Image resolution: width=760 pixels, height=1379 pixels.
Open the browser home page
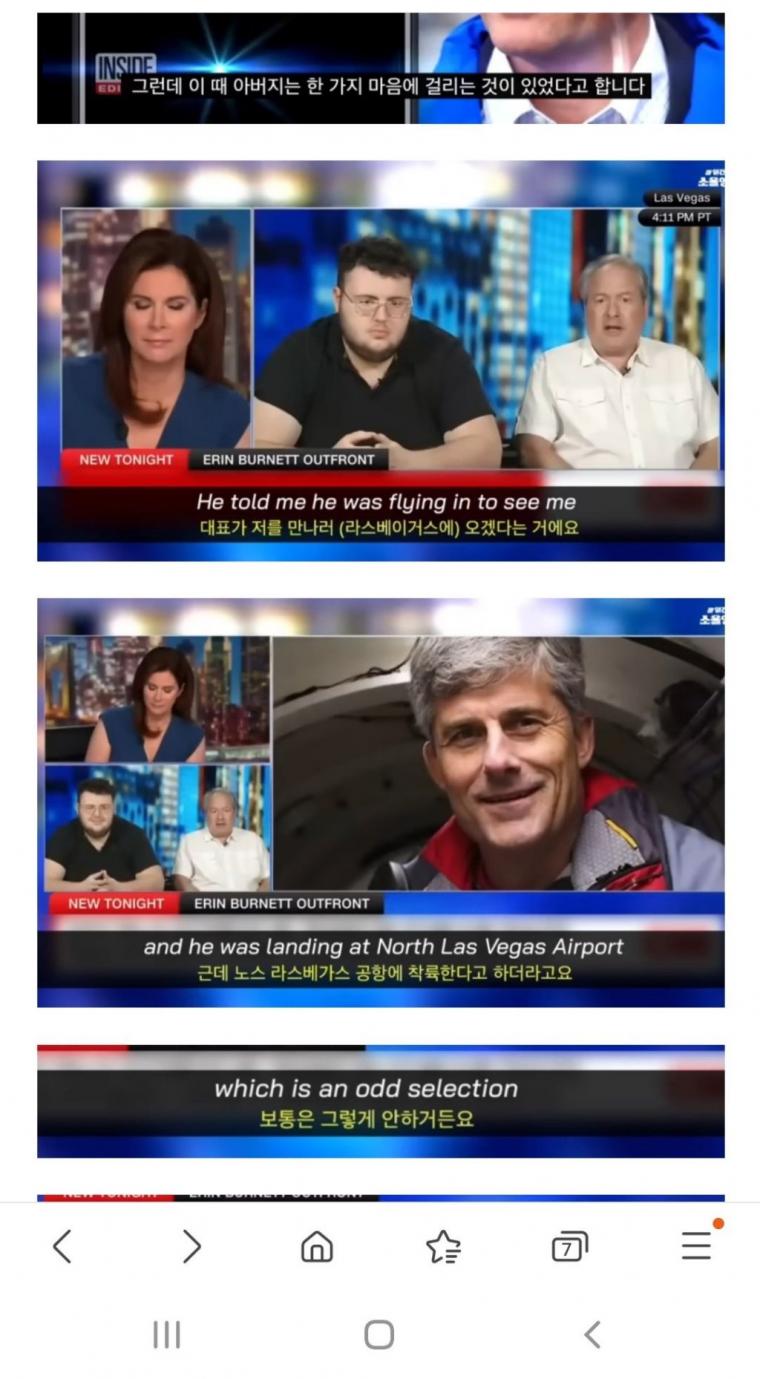pos(317,1246)
